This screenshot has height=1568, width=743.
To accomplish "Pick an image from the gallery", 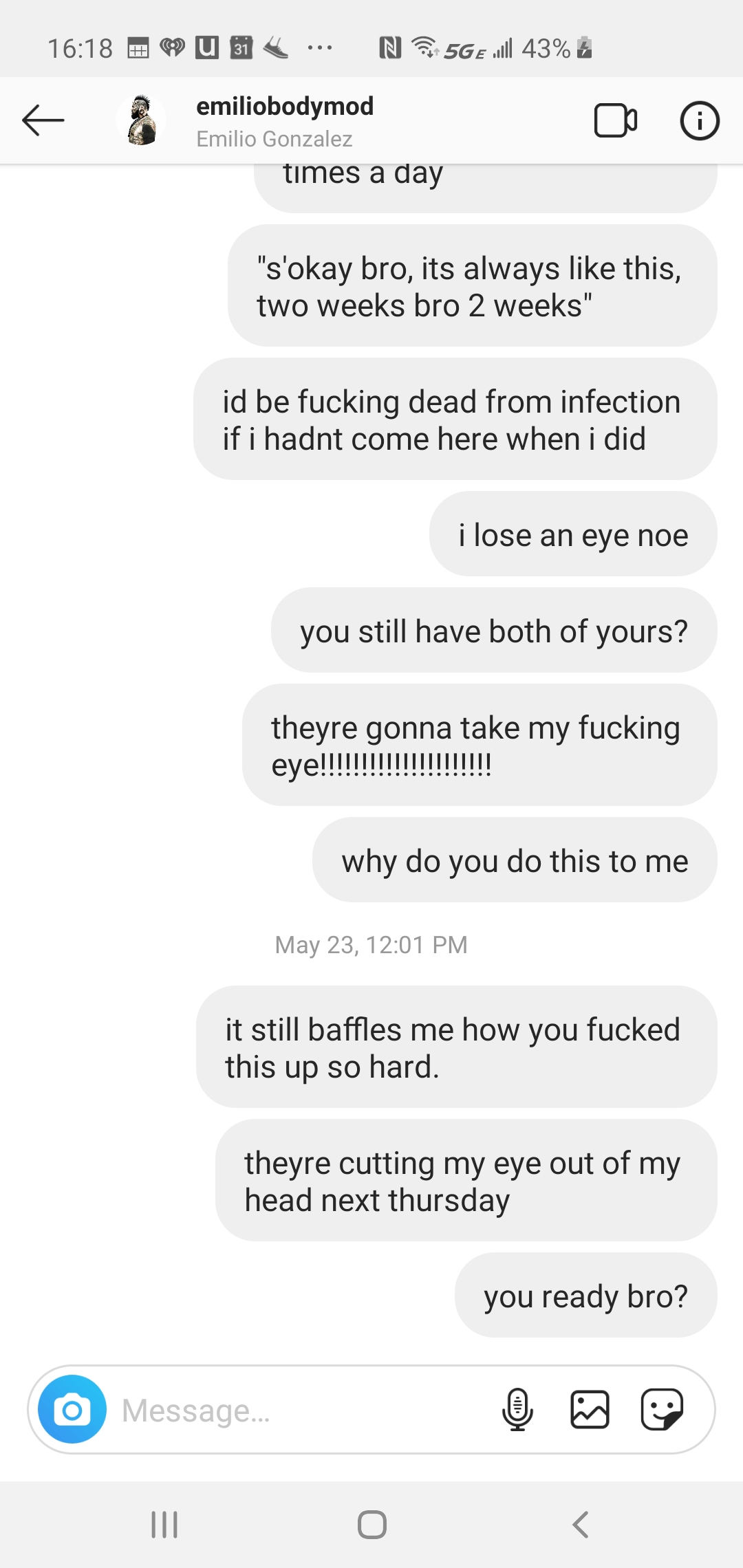I will click(x=590, y=1409).
